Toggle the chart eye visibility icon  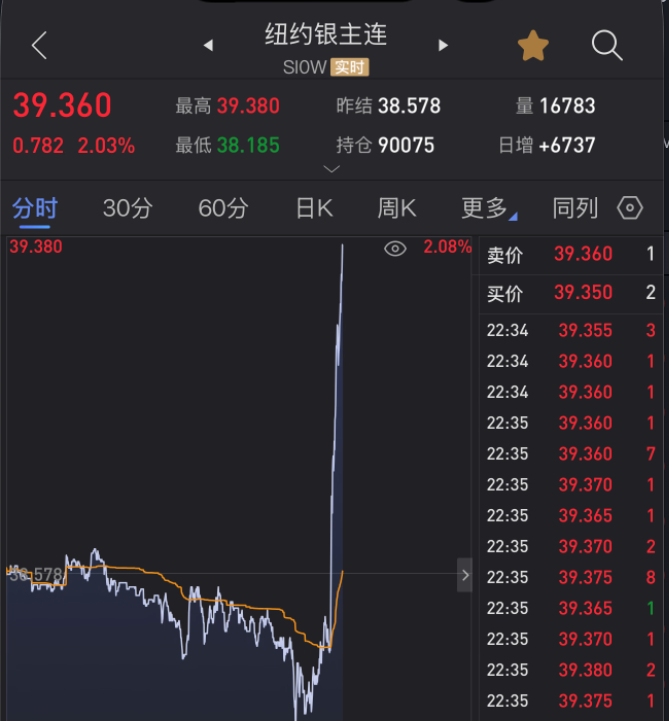(395, 248)
